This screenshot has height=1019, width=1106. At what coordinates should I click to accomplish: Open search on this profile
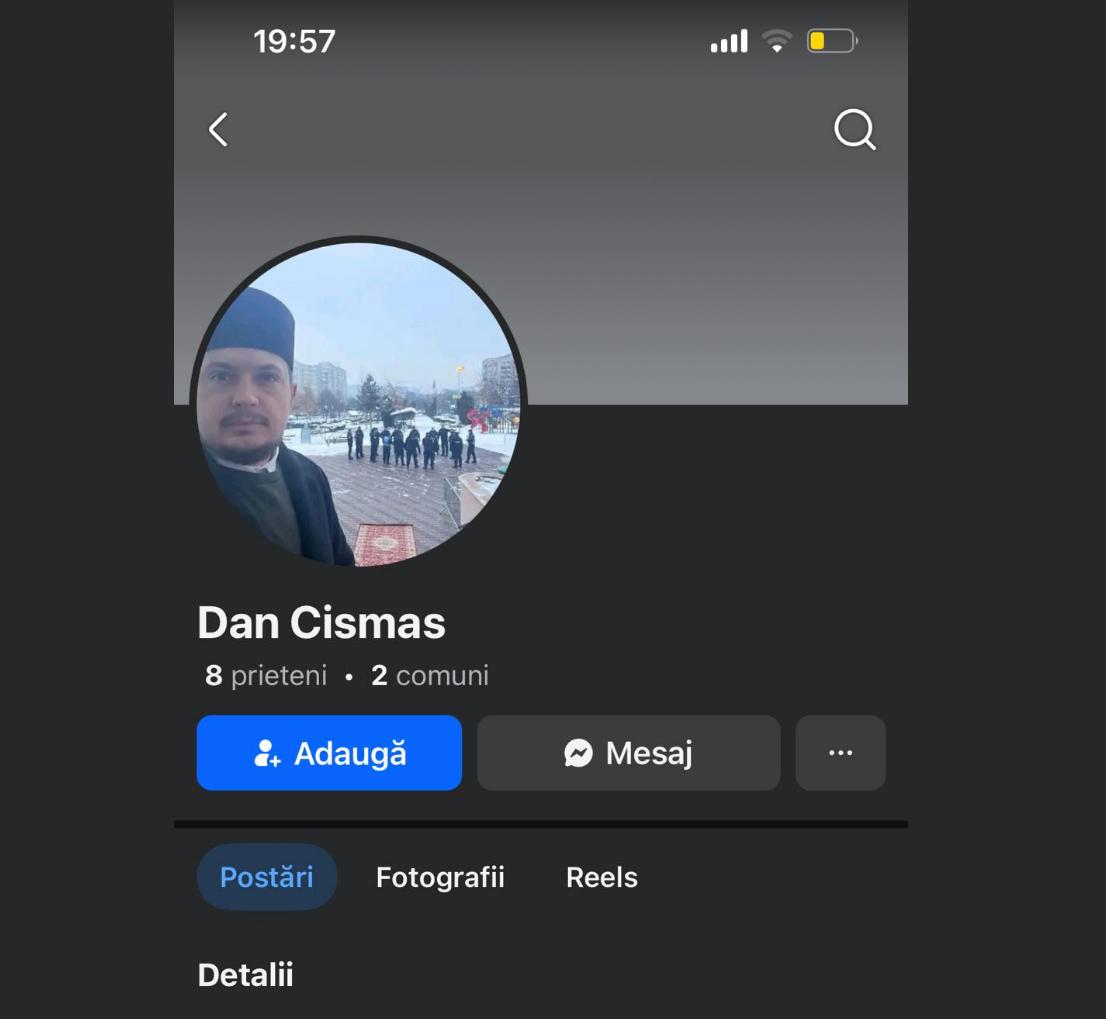pyautogui.click(x=854, y=129)
